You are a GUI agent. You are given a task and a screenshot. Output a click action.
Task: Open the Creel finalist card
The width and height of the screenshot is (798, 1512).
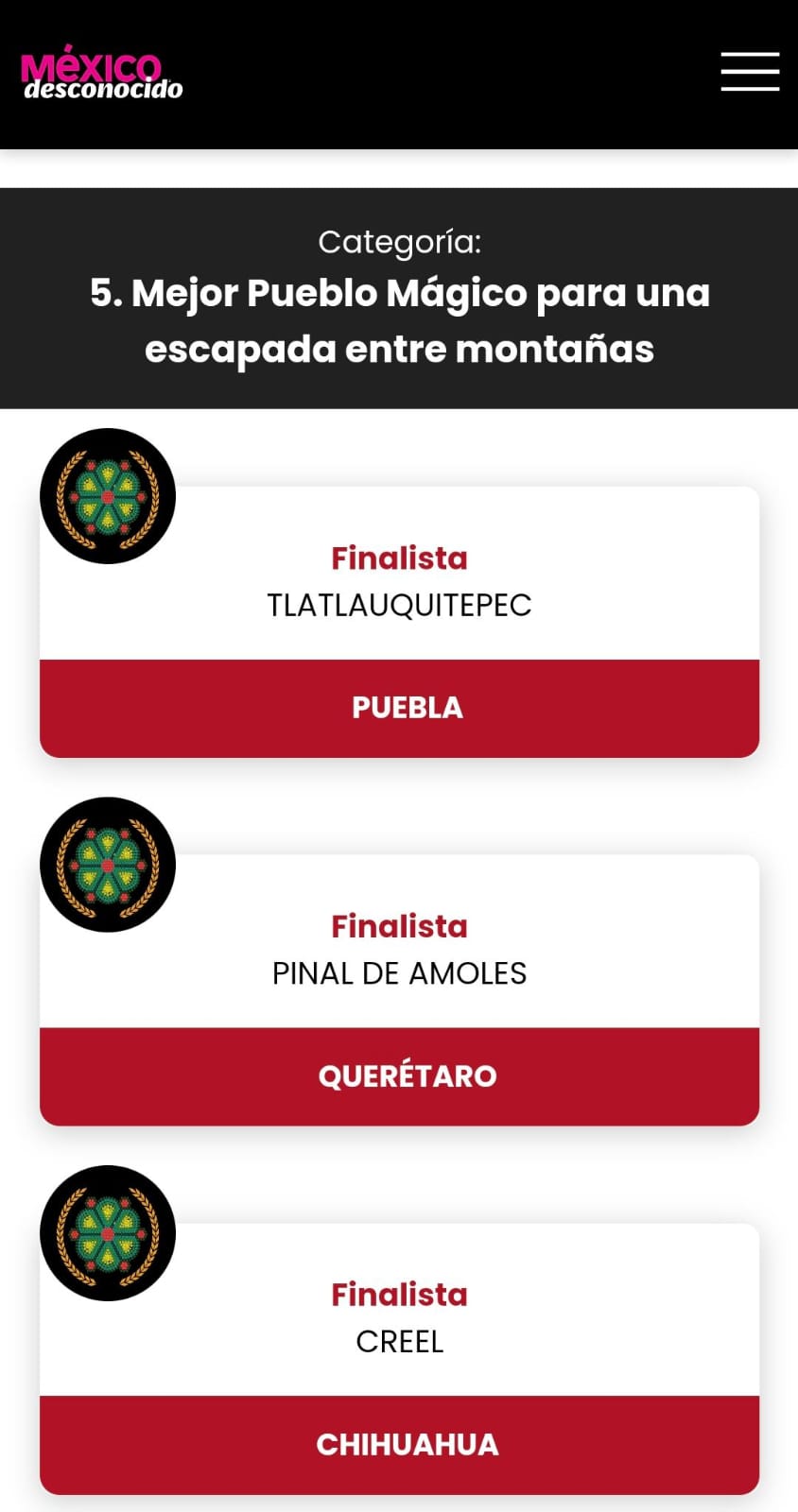pyautogui.click(x=399, y=1358)
